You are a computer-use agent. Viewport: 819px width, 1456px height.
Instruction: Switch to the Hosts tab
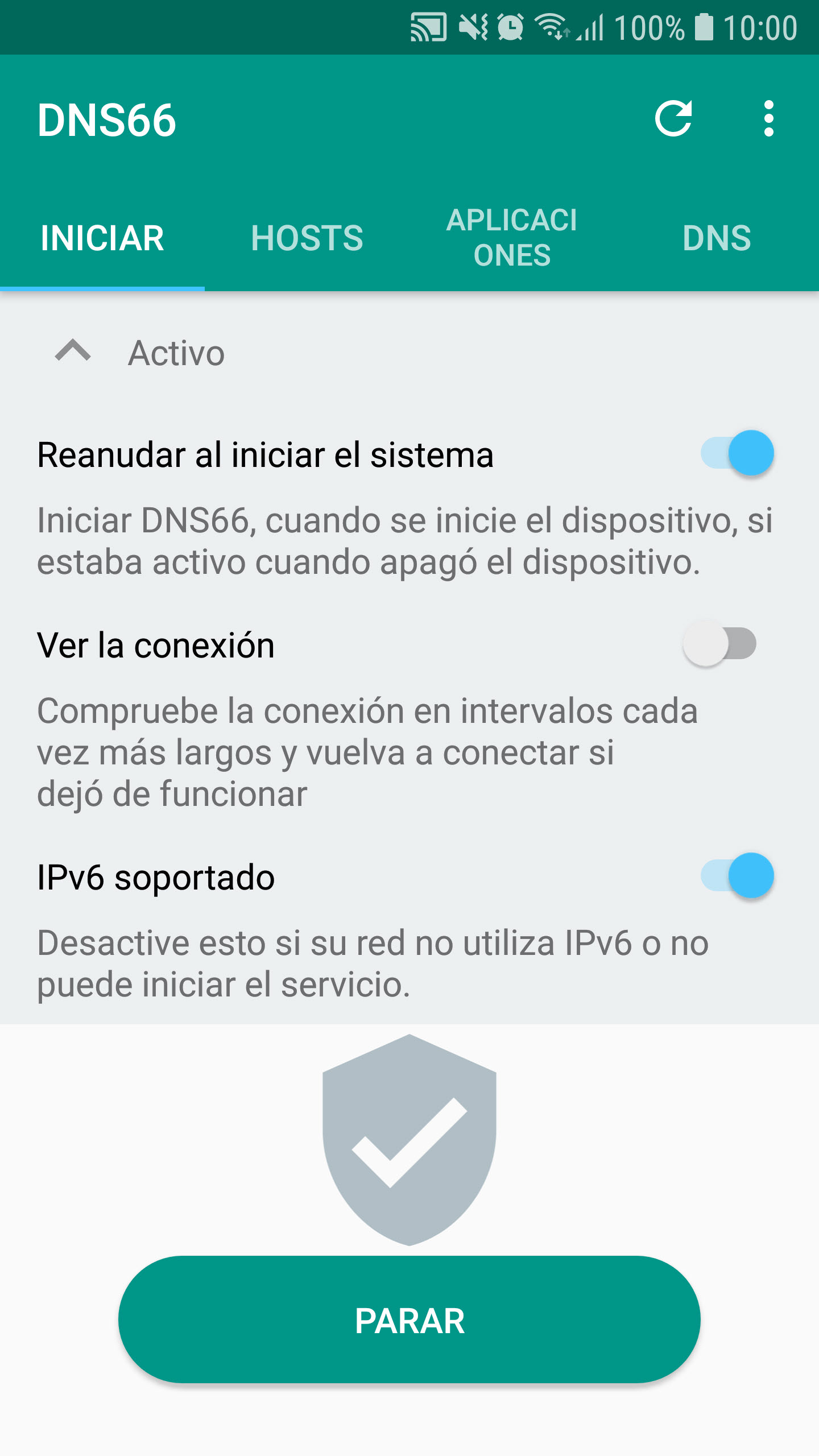(x=307, y=238)
